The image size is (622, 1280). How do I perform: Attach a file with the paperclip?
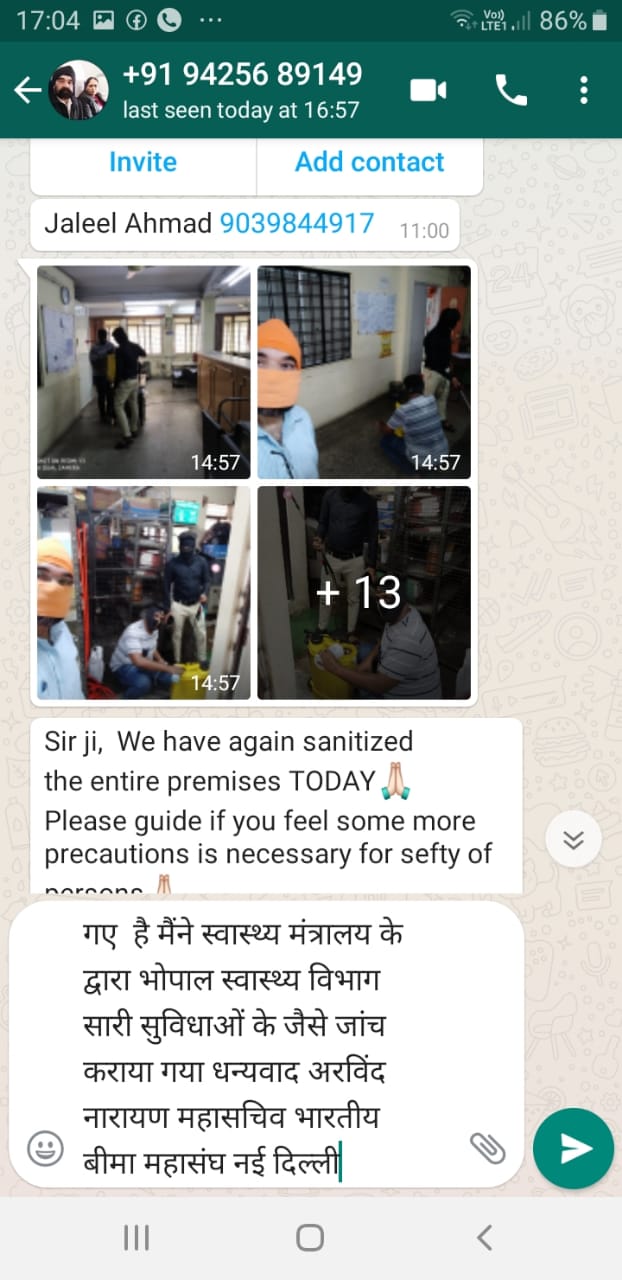pyautogui.click(x=488, y=1148)
